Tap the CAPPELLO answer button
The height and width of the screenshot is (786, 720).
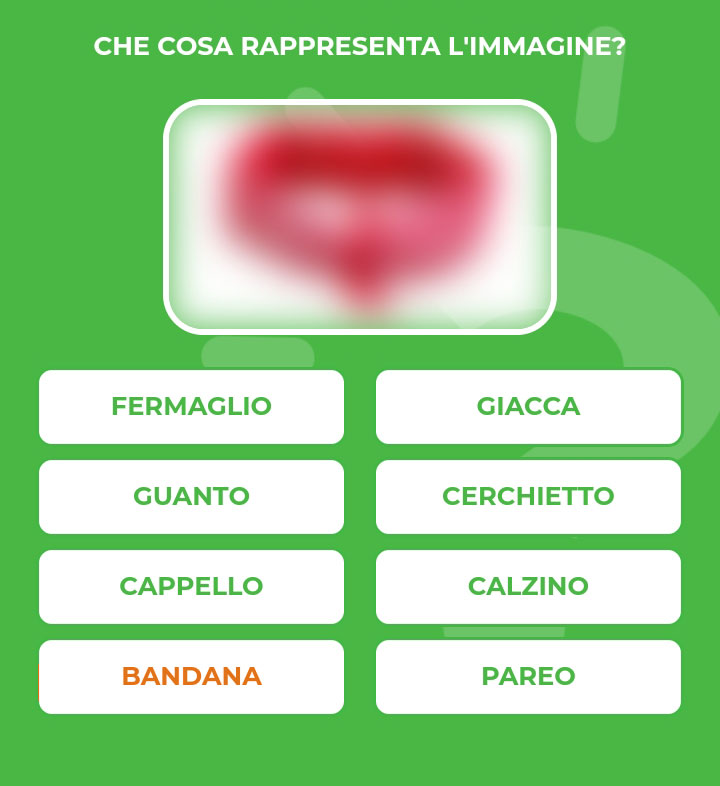click(191, 587)
